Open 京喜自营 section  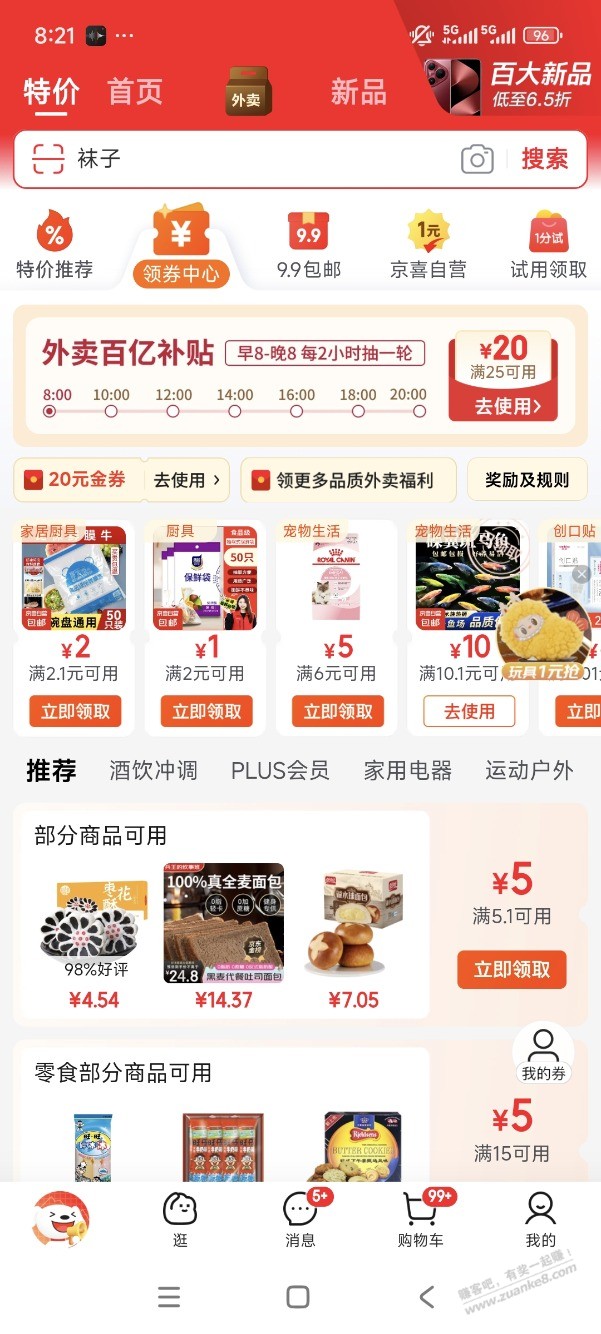[x=428, y=247]
